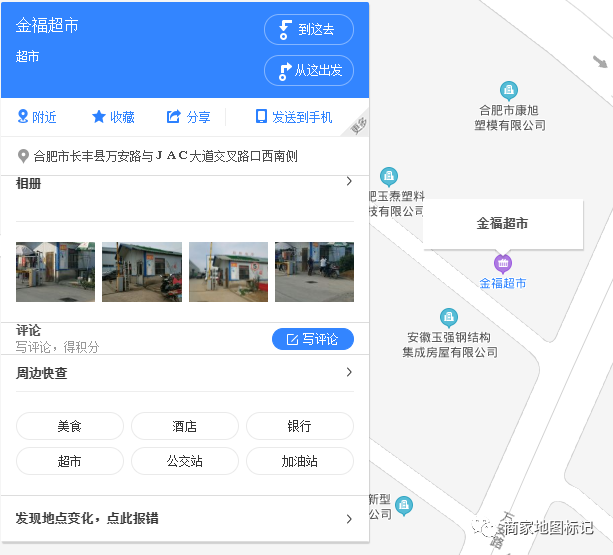Open 附近 nearby search
The image size is (613, 555).
click(x=37, y=117)
